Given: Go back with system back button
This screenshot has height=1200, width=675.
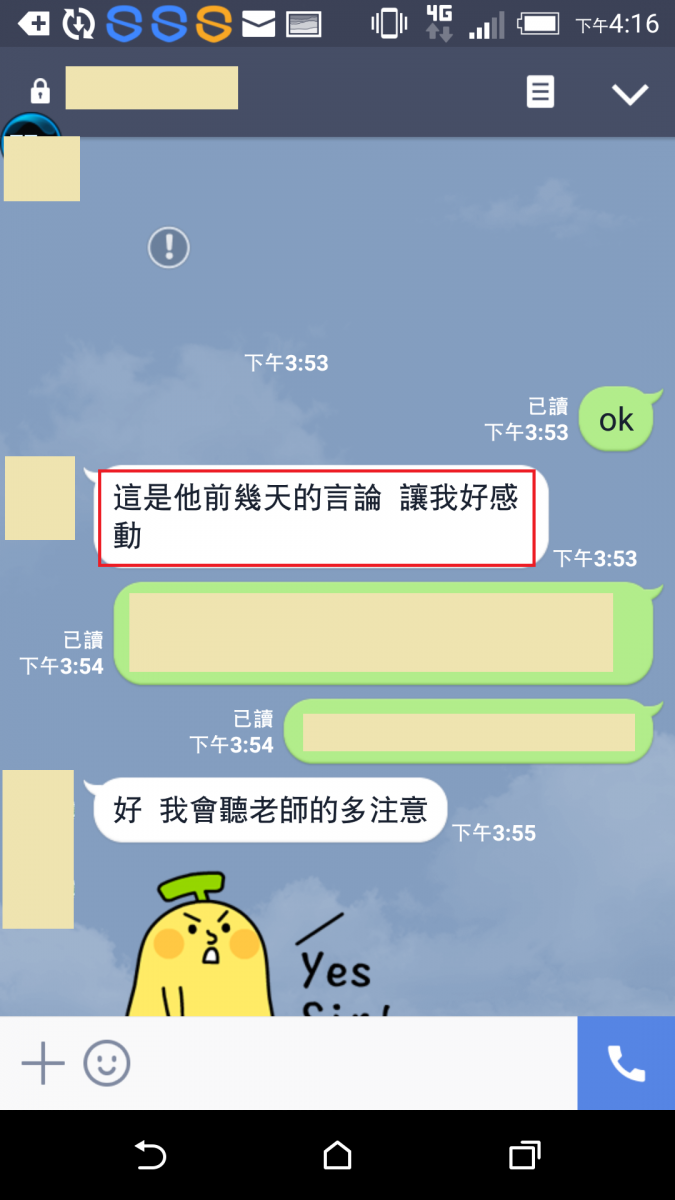Looking at the screenshot, I should tap(150, 1155).
